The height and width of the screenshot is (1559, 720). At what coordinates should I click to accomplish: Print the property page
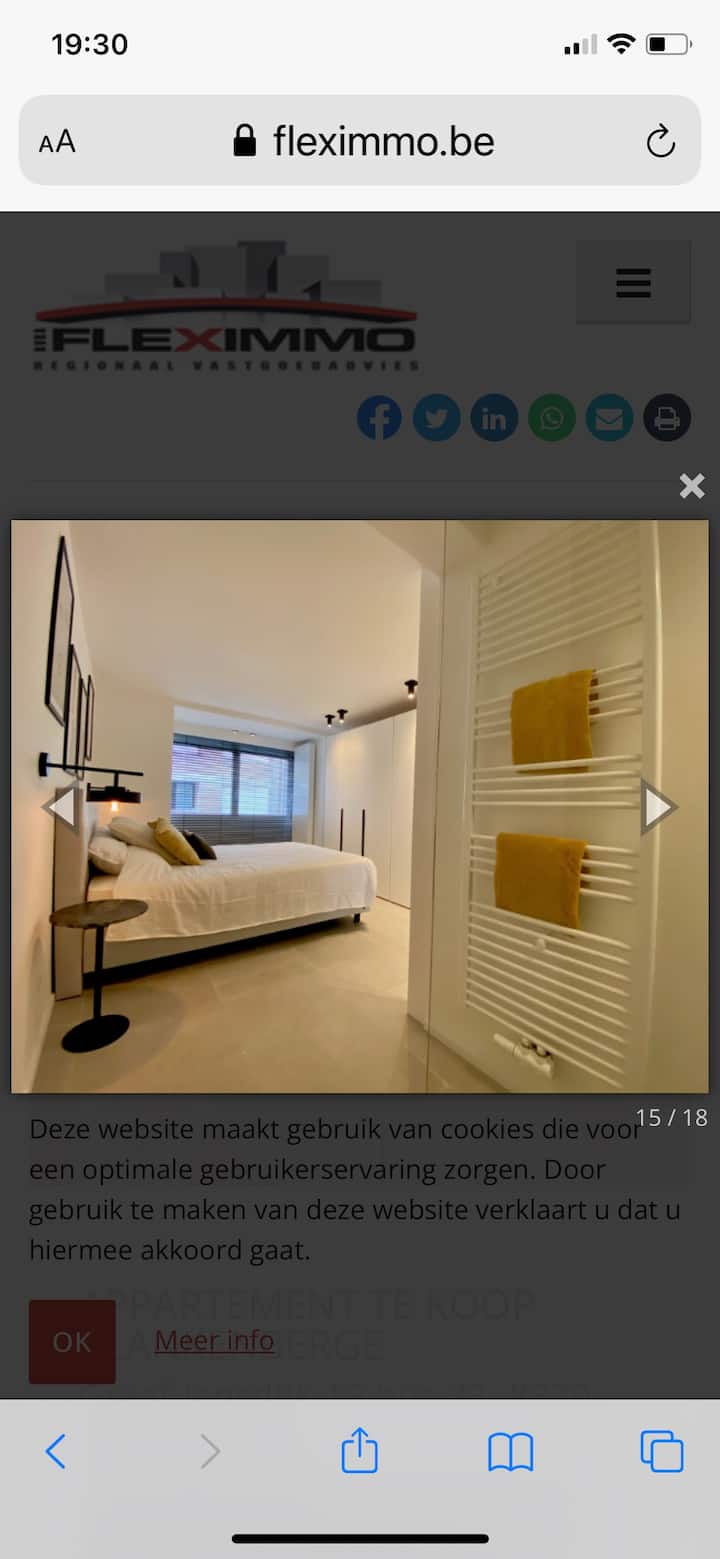[x=667, y=418]
